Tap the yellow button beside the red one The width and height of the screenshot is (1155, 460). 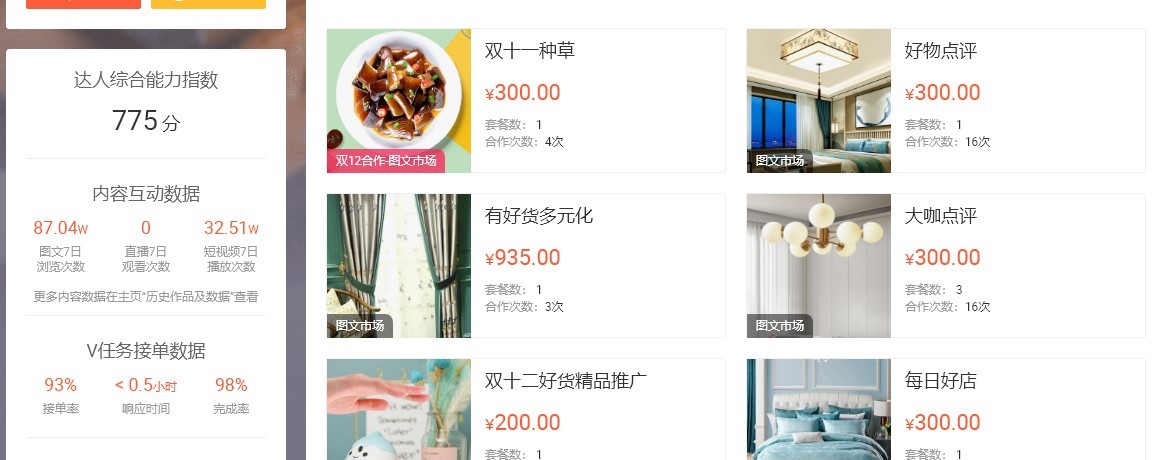(x=208, y=3)
